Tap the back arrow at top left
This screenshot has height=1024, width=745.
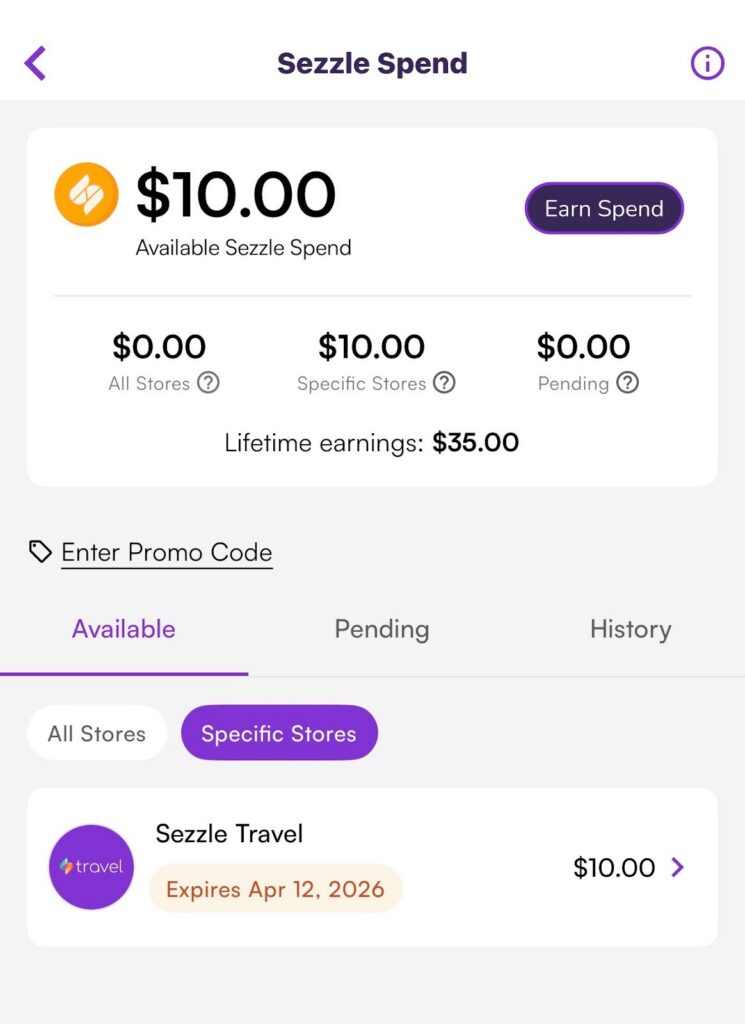[x=36, y=62]
